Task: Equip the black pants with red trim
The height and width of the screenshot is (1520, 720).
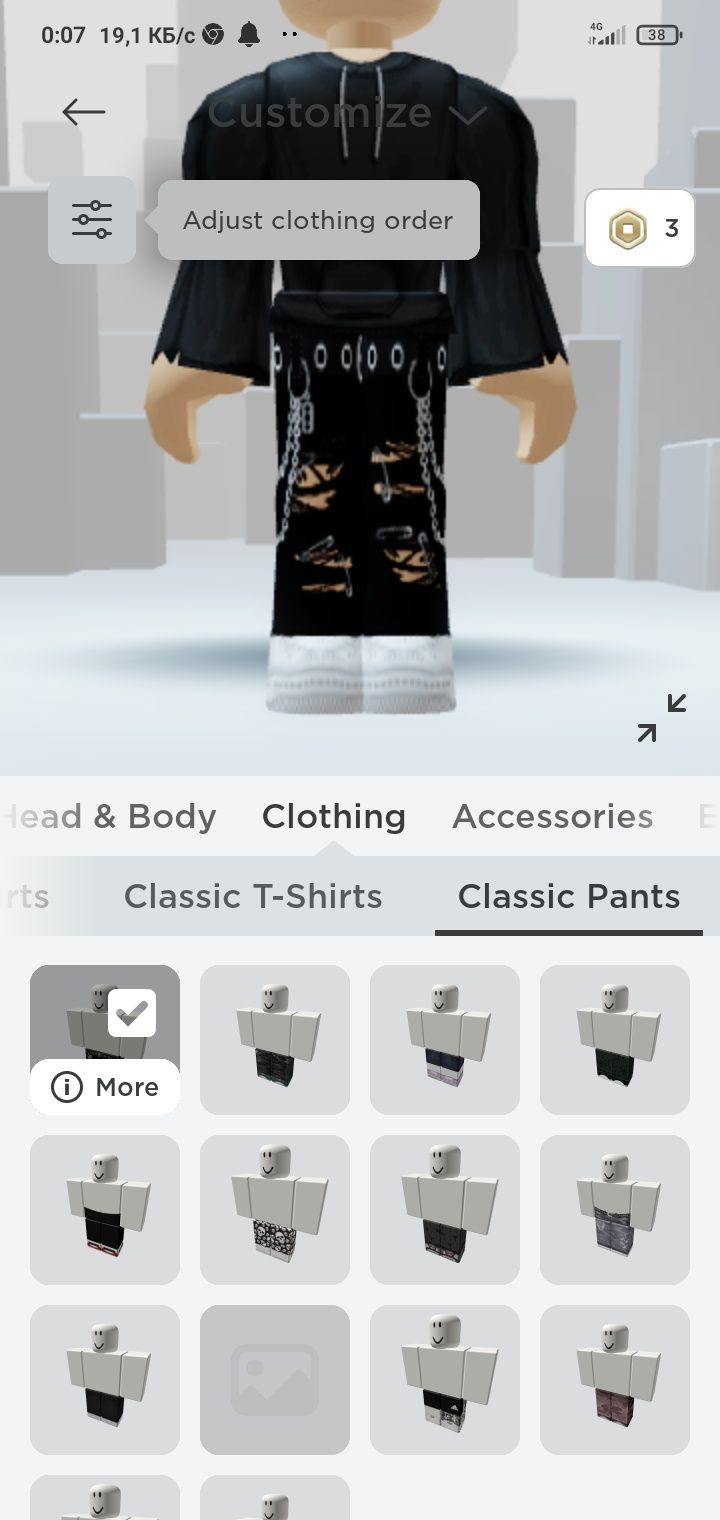Action: (105, 1209)
